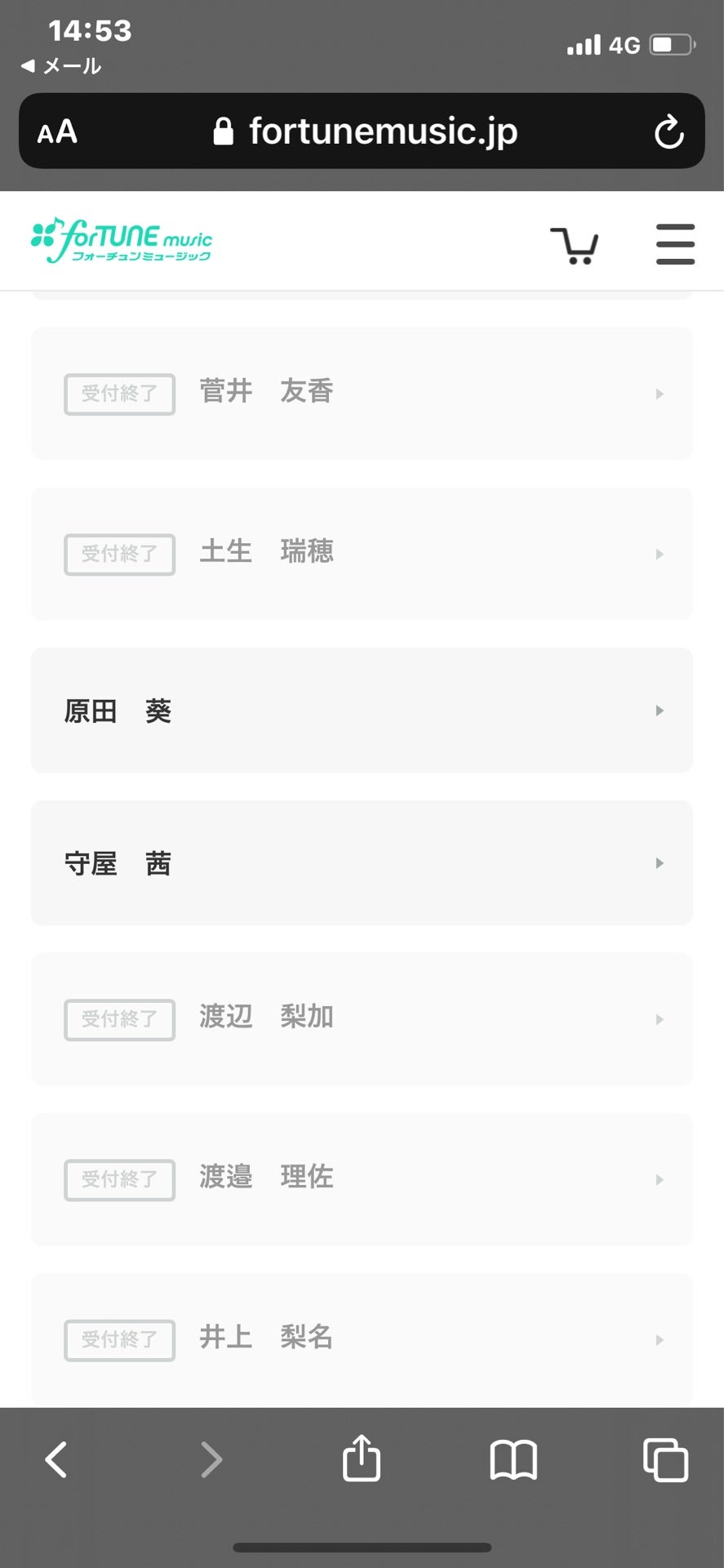Open the hamburger navigation menu
724x1568 pixels.
675,244
